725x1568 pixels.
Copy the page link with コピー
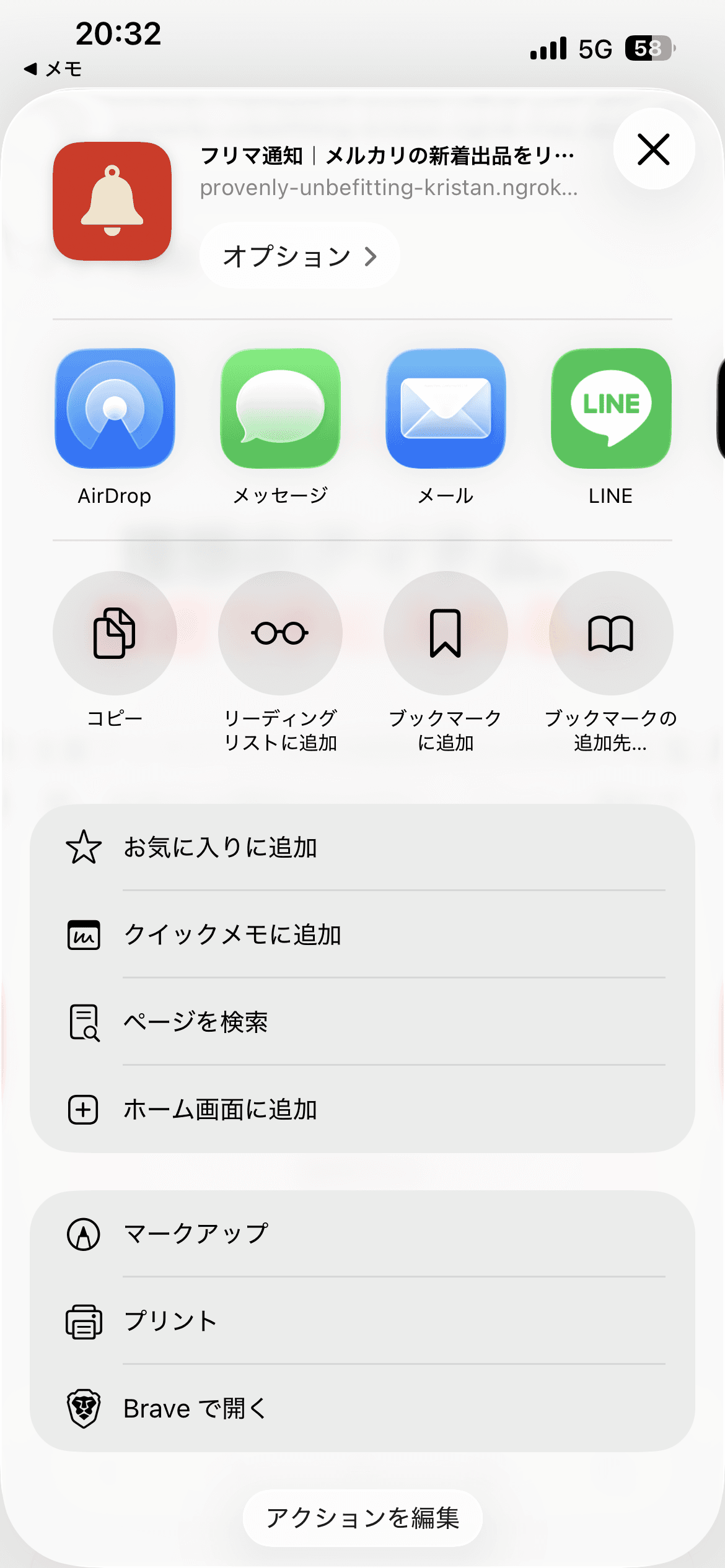[x=115, y=633]
